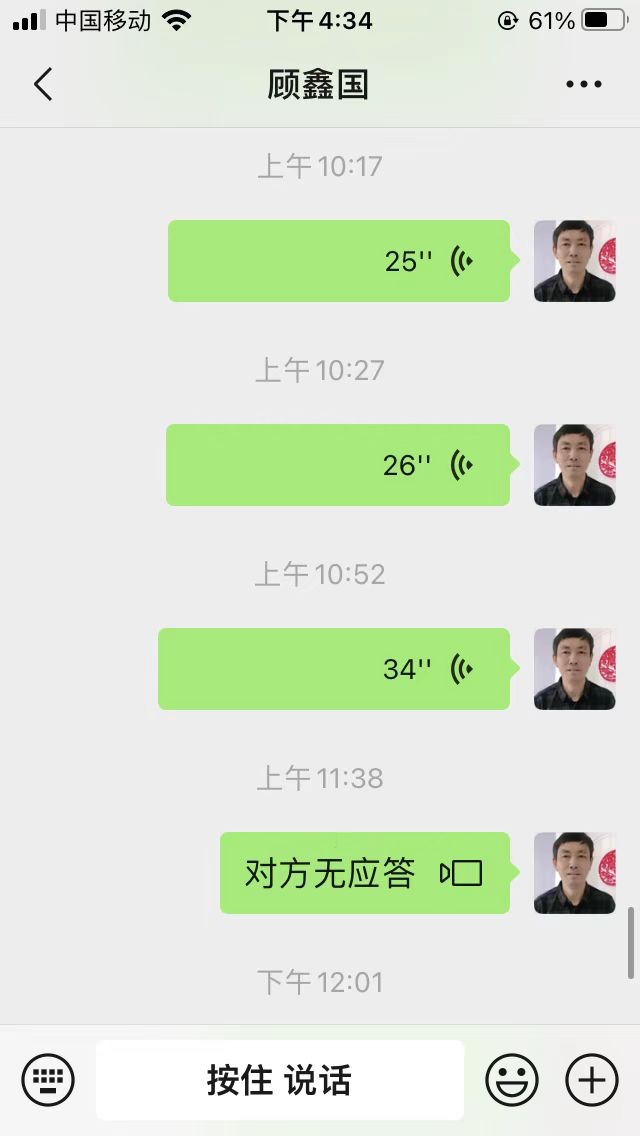
Task: Play the 25-second voice message
Action: coord(339,261)
